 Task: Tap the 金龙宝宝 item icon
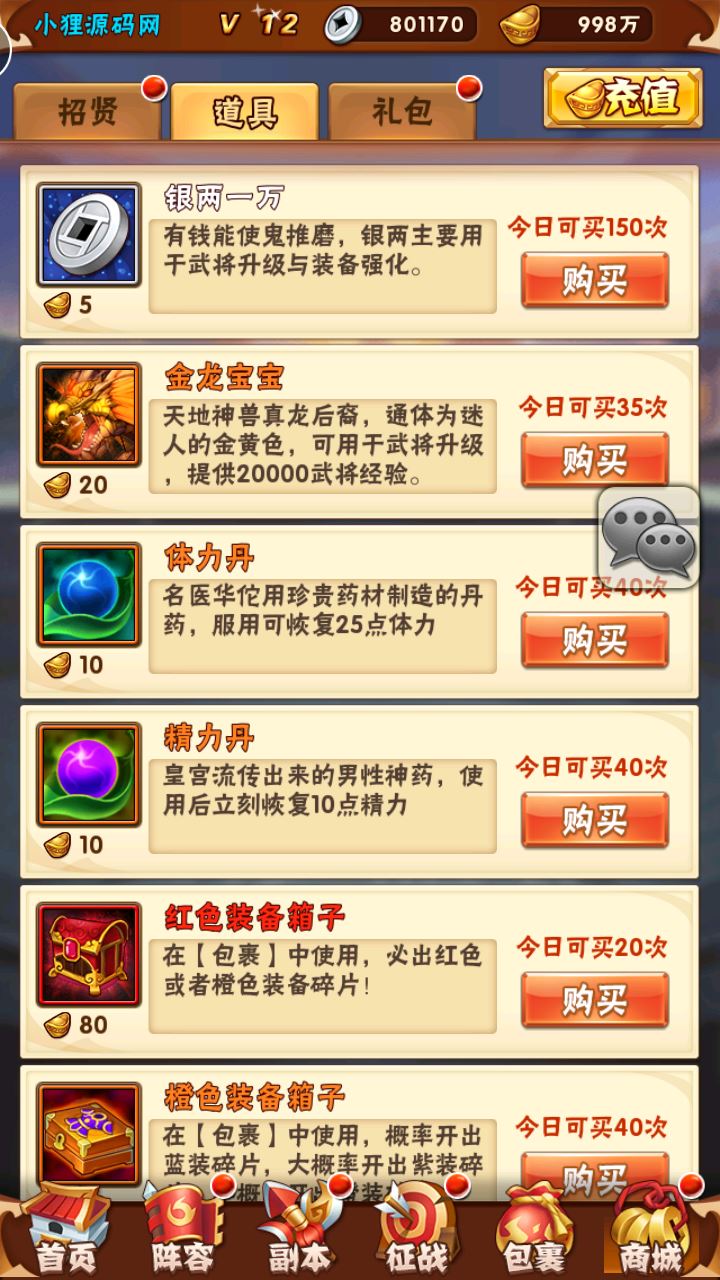[88, 414]
